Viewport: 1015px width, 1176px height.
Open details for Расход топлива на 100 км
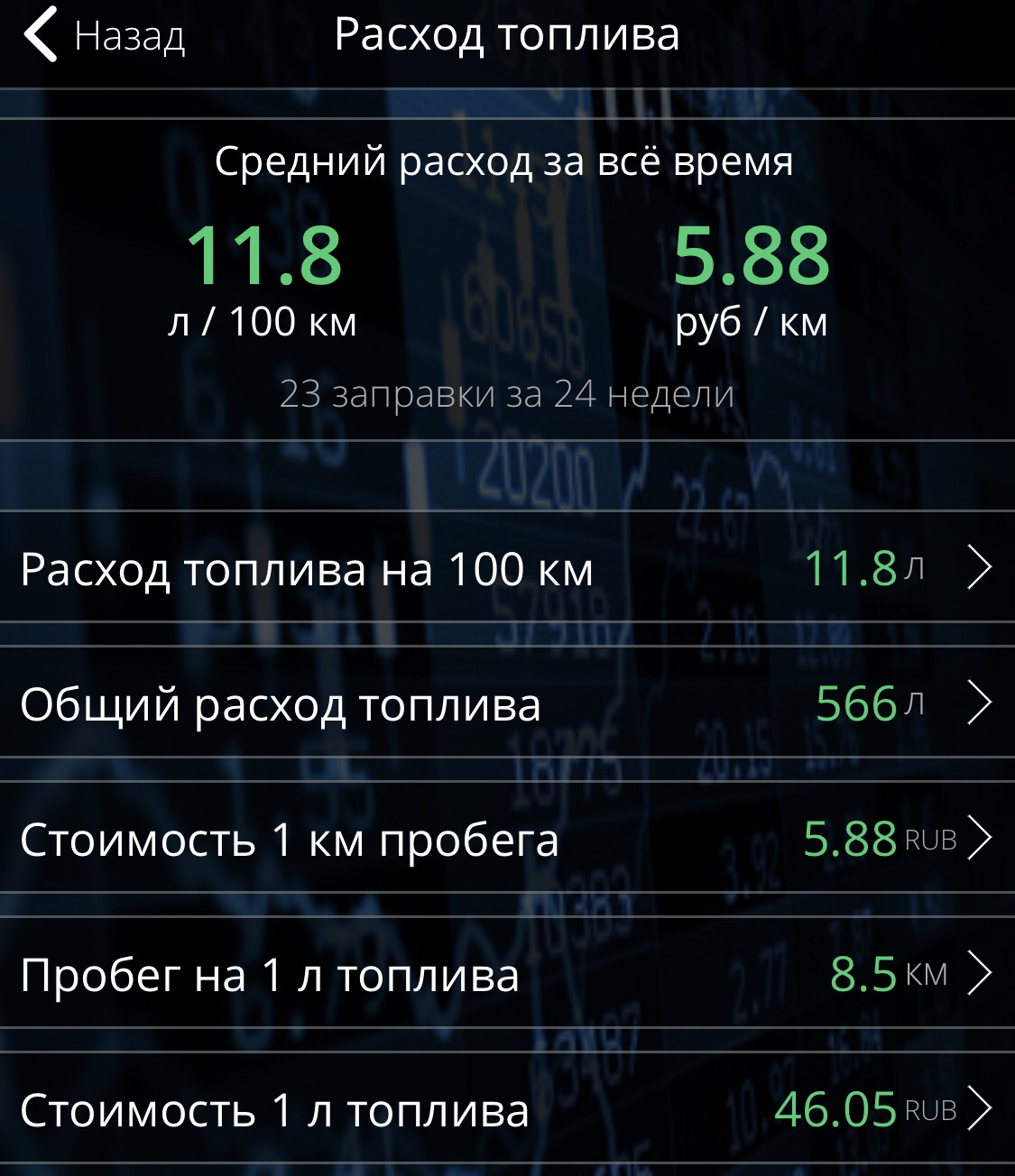pyautogui.click(x=298, y=568)
